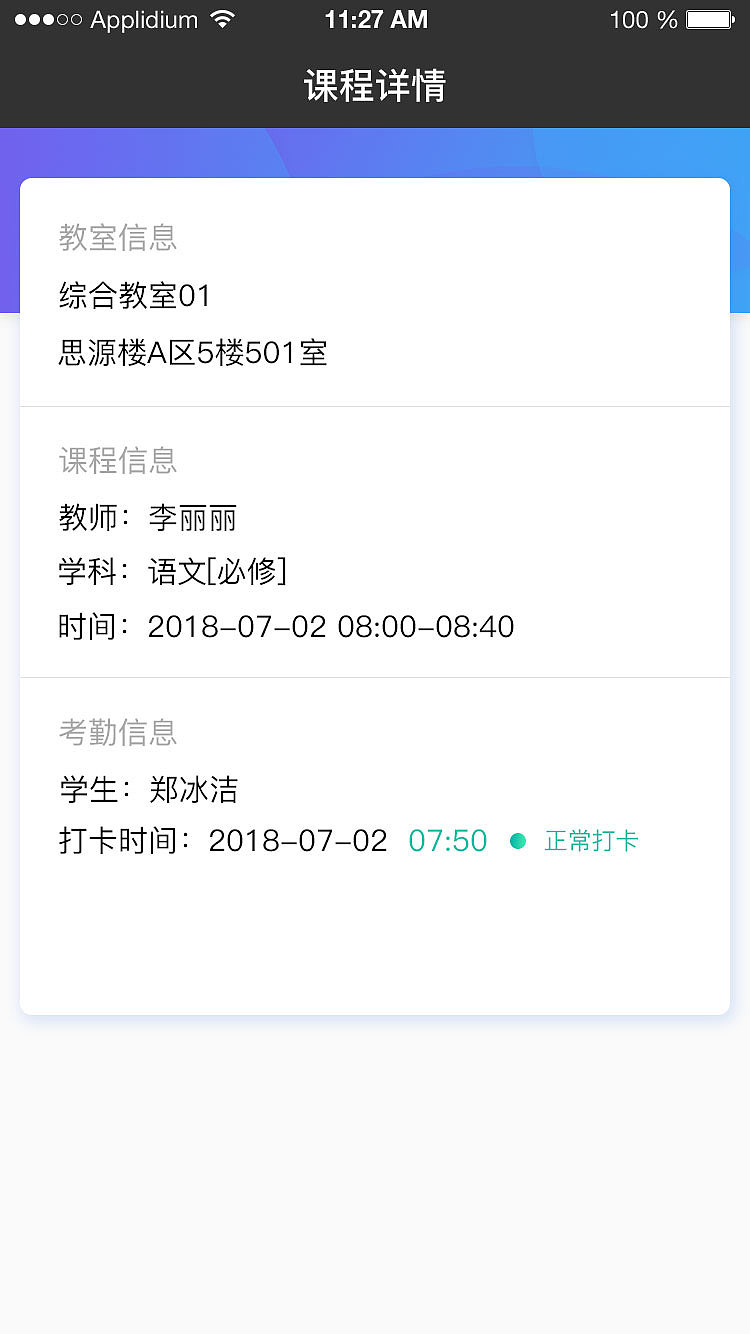The image size is (750, 1334).
Task: Tap the green status dot before 正常打卡
Action: click(x=518, y=841)
